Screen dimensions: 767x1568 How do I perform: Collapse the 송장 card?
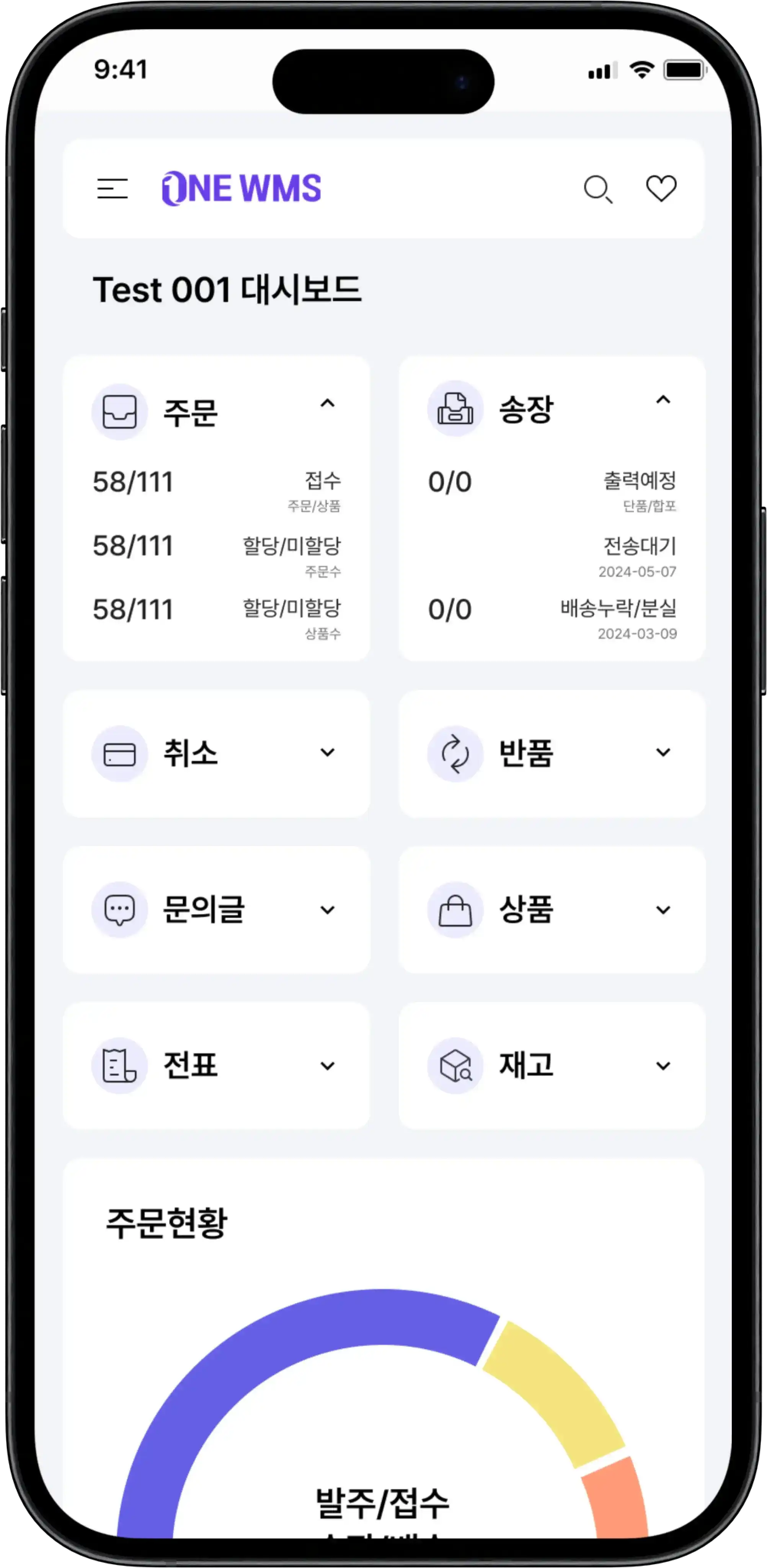[663, 400]
